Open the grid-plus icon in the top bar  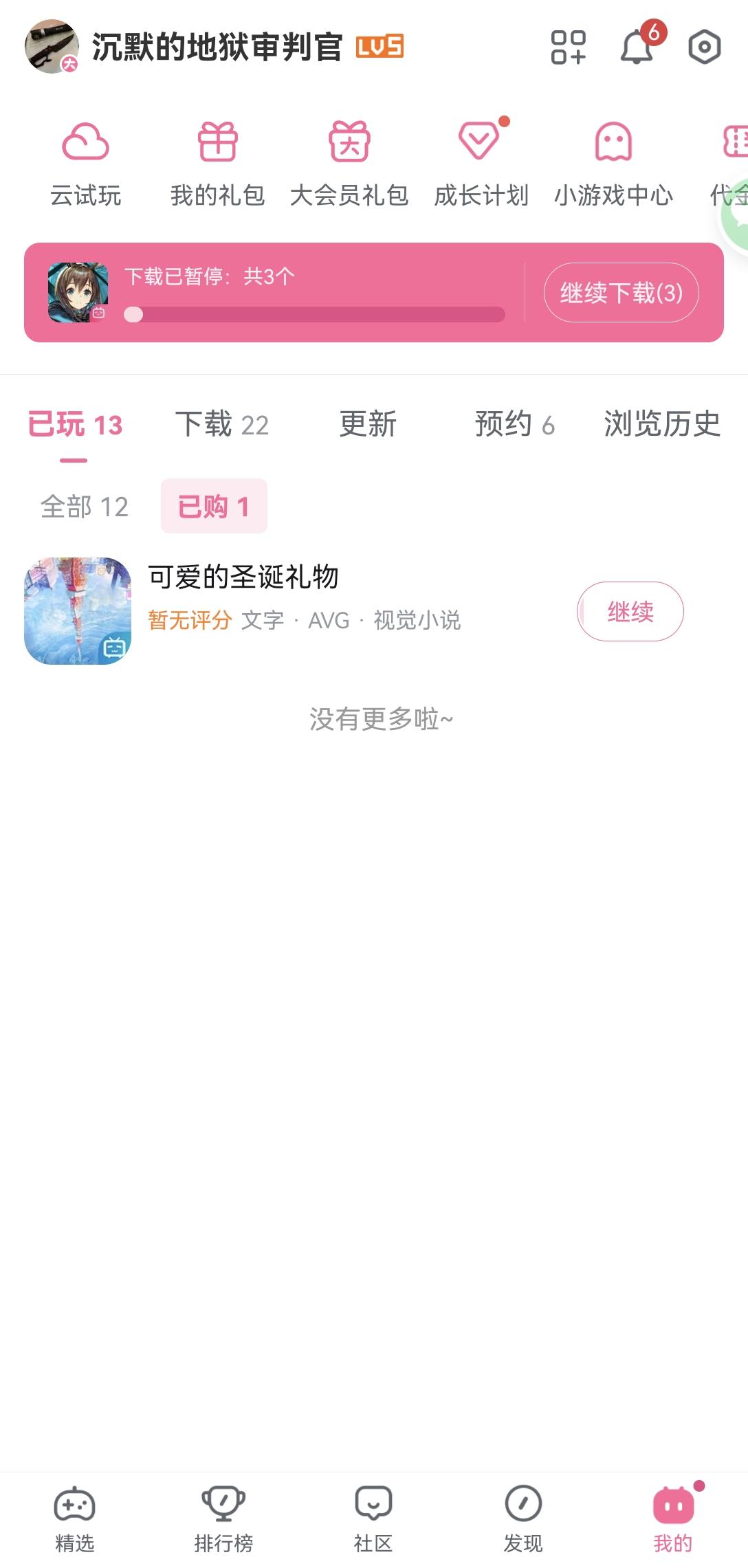(x=568, y=47)
